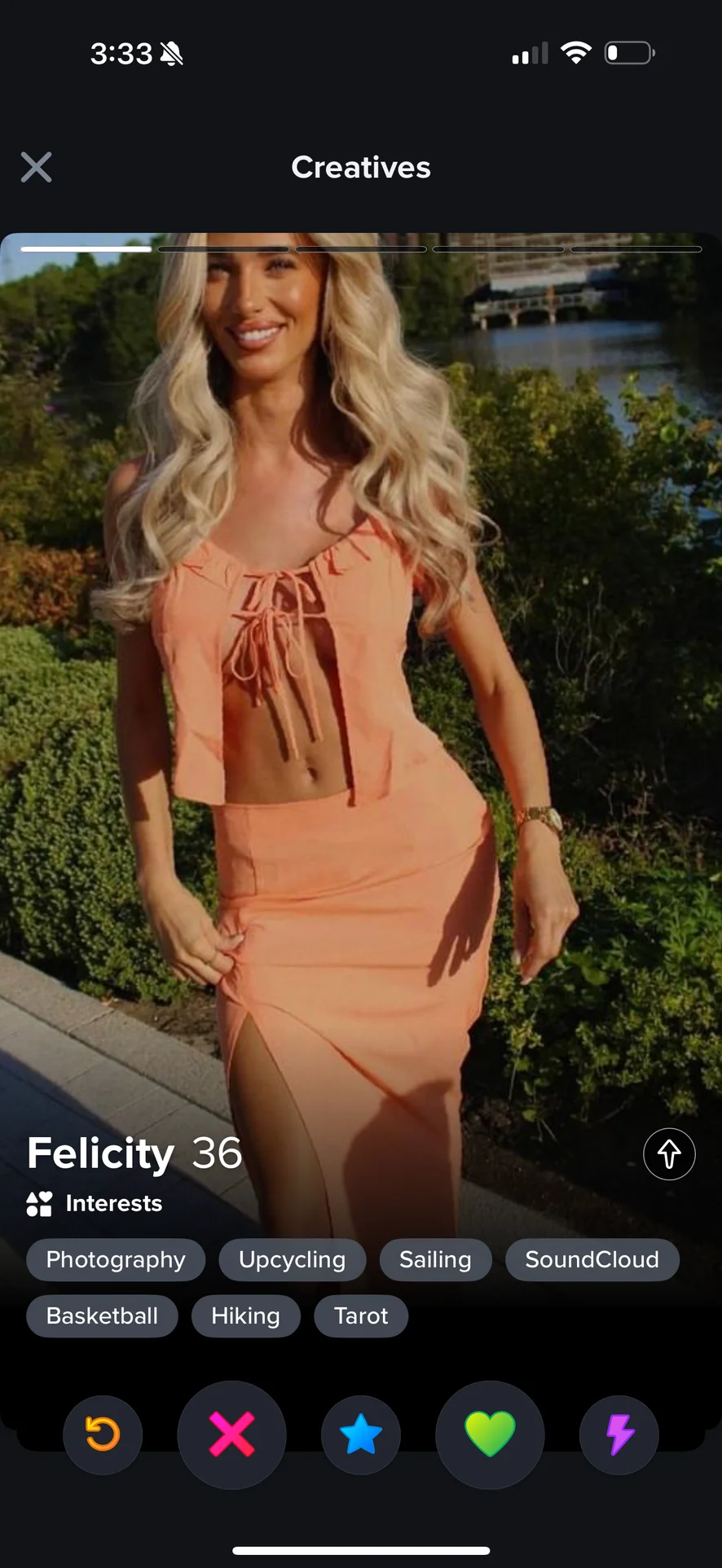This screenshot has height=1568, width=722.
Task: Open Felicity's full profile details
Action: pos(669,1153)
